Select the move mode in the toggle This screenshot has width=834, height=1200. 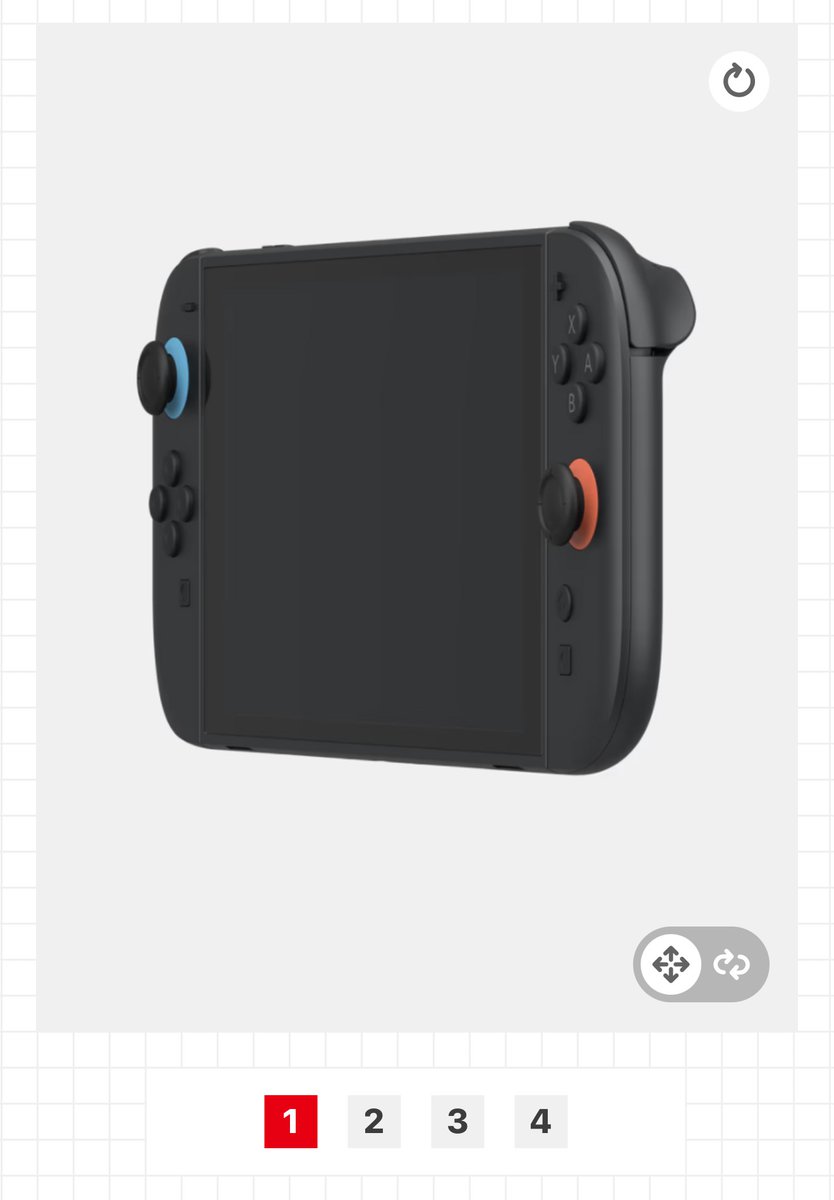[x=670, y=964]
